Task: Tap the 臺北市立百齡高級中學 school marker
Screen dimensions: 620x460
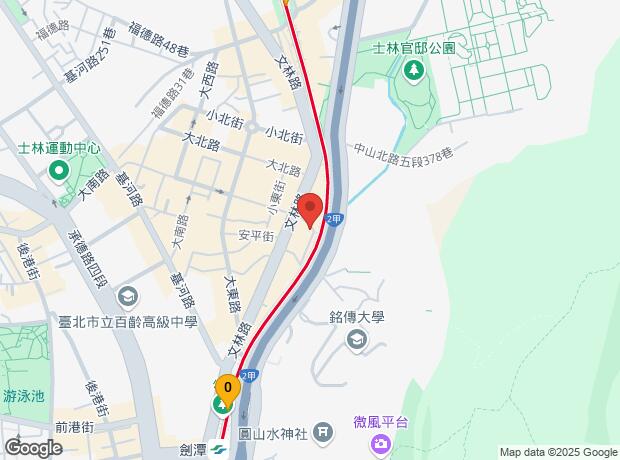Action: tap(128, 297)
